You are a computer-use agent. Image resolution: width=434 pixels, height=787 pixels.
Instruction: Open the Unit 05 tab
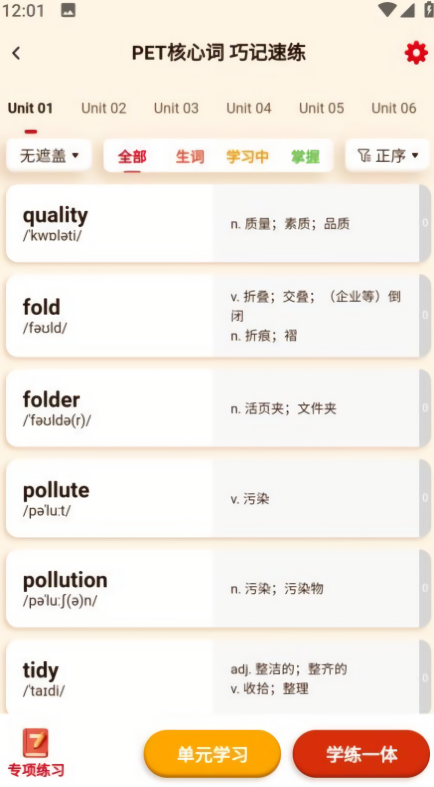pyautogui.click(x=322, y=108)
